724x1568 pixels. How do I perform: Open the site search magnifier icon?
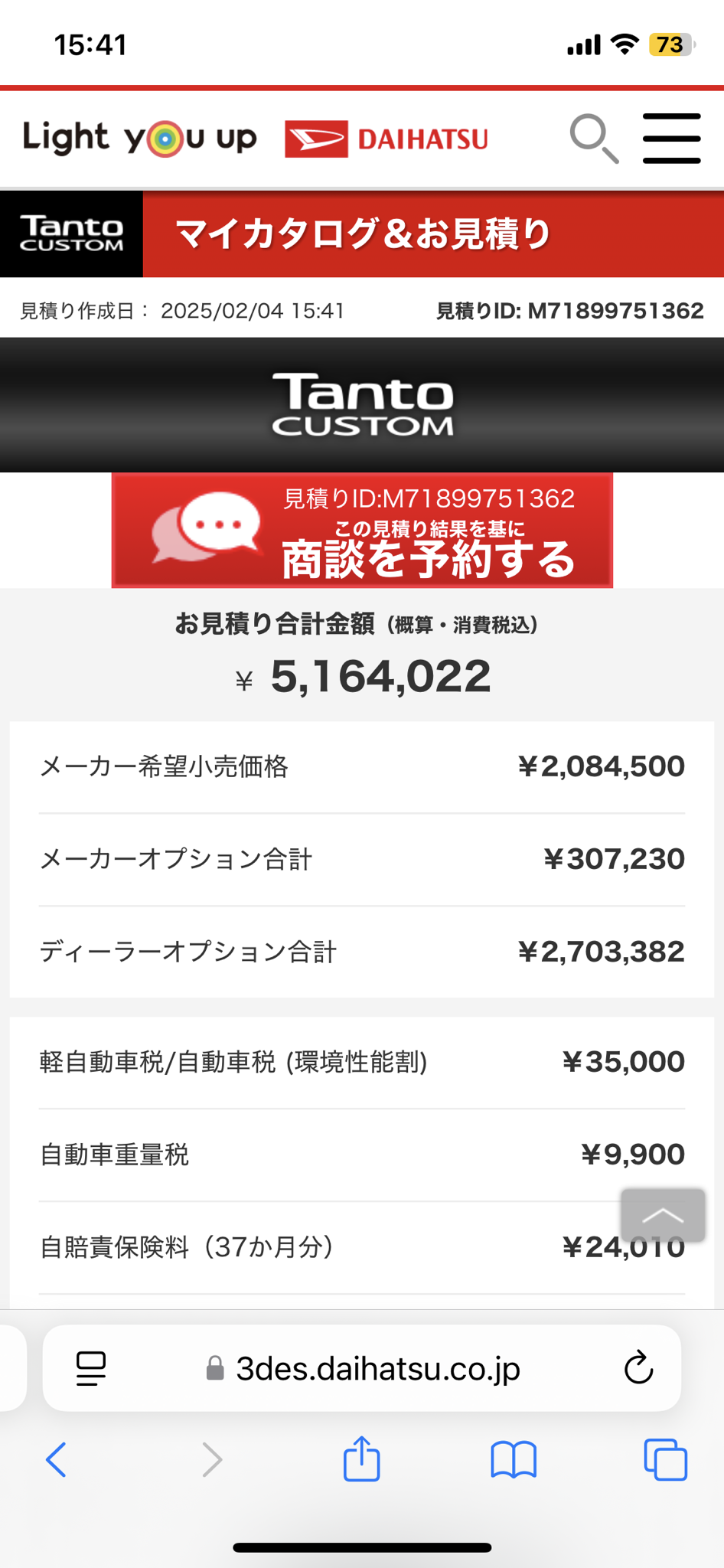point(594,139)
